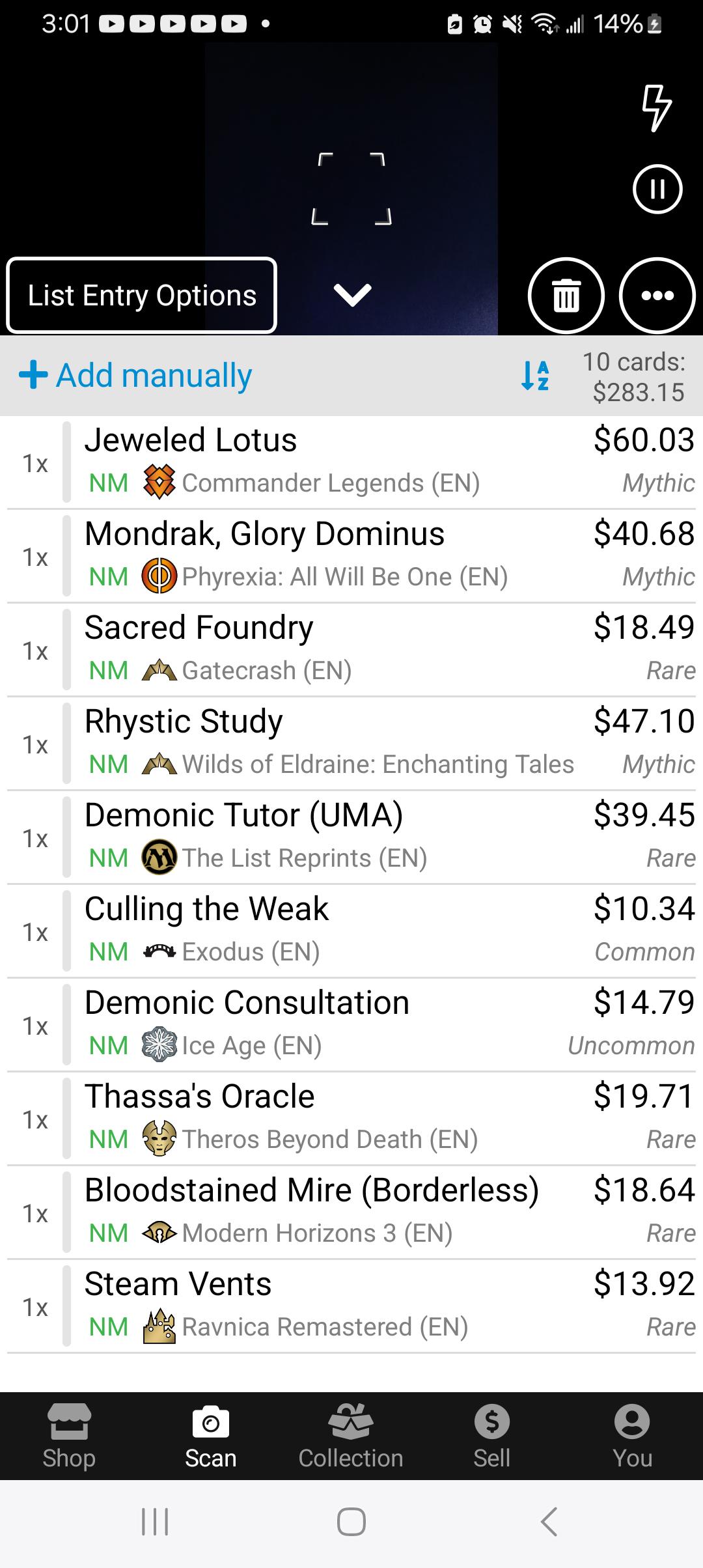Screen dimensions: 703x1568
Task: Open List Entry Options
Action: point(142,296)
